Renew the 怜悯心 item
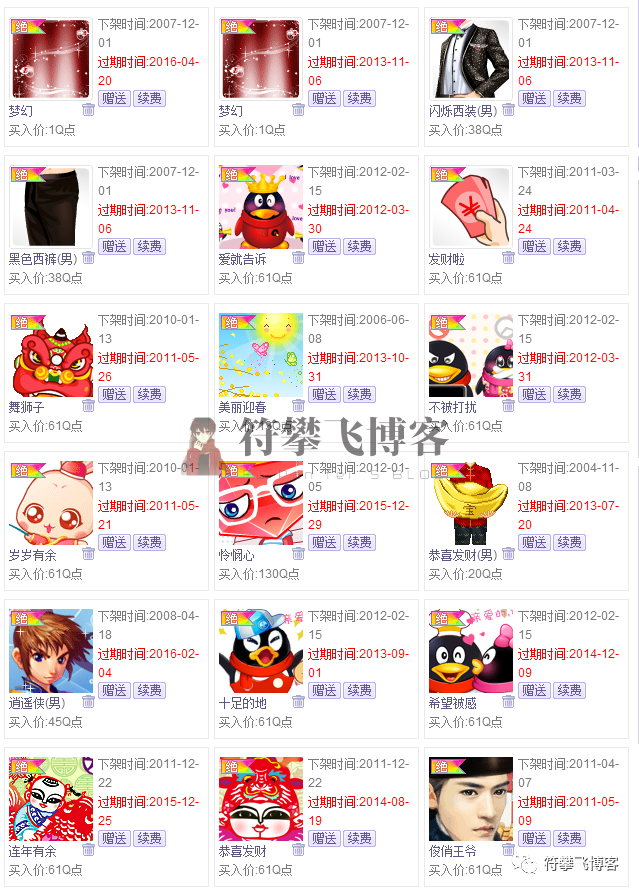 pos(360,542)
